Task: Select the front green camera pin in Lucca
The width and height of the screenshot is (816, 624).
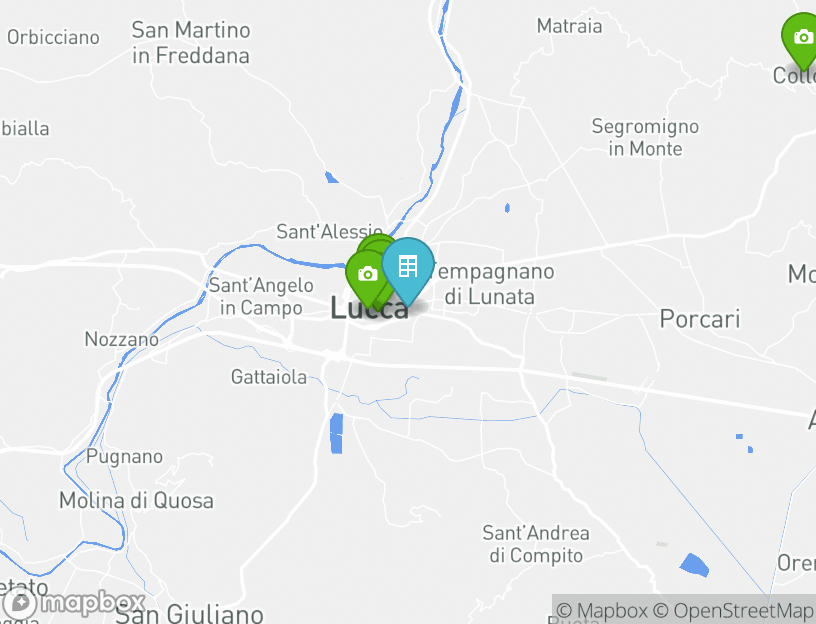Action: coord(365,274)
